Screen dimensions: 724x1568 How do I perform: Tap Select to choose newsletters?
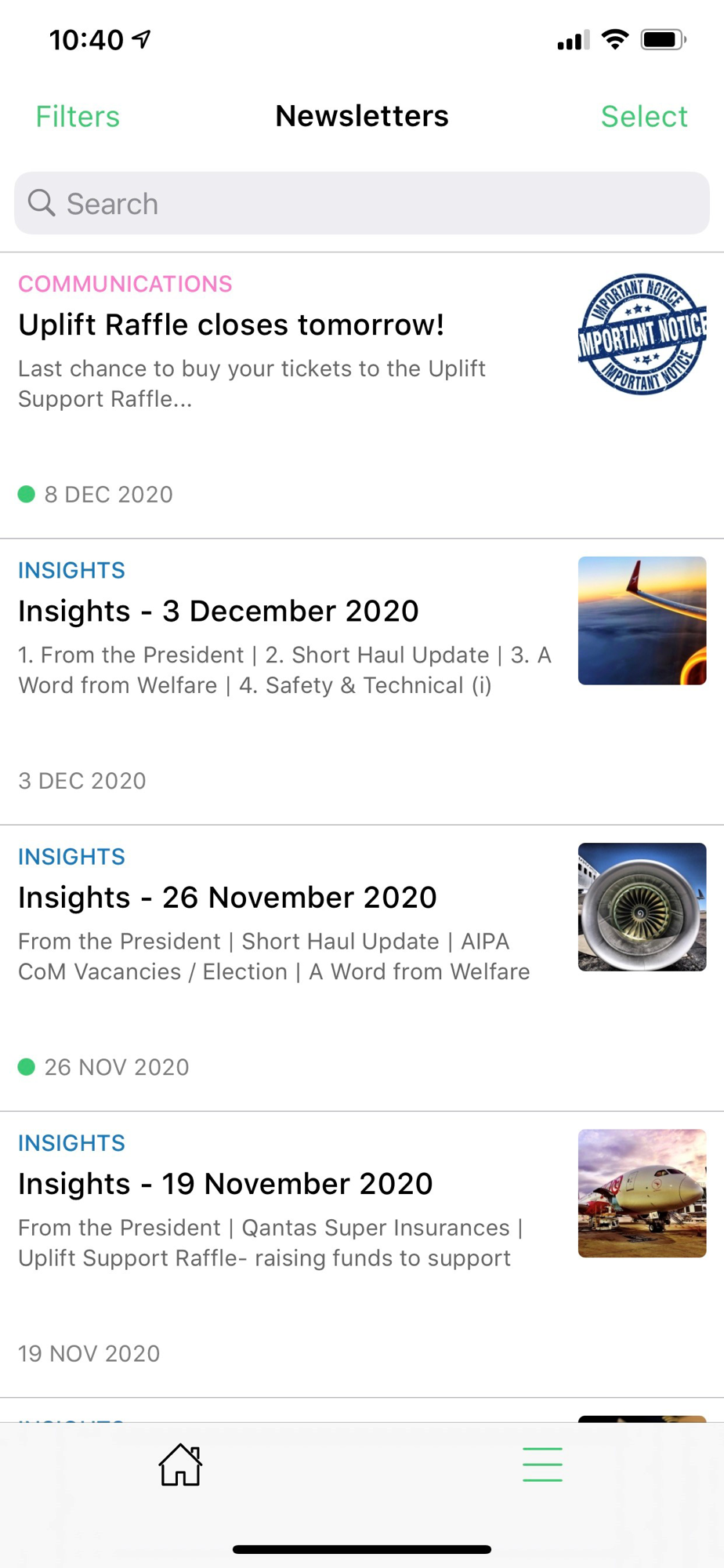(643, 117)
